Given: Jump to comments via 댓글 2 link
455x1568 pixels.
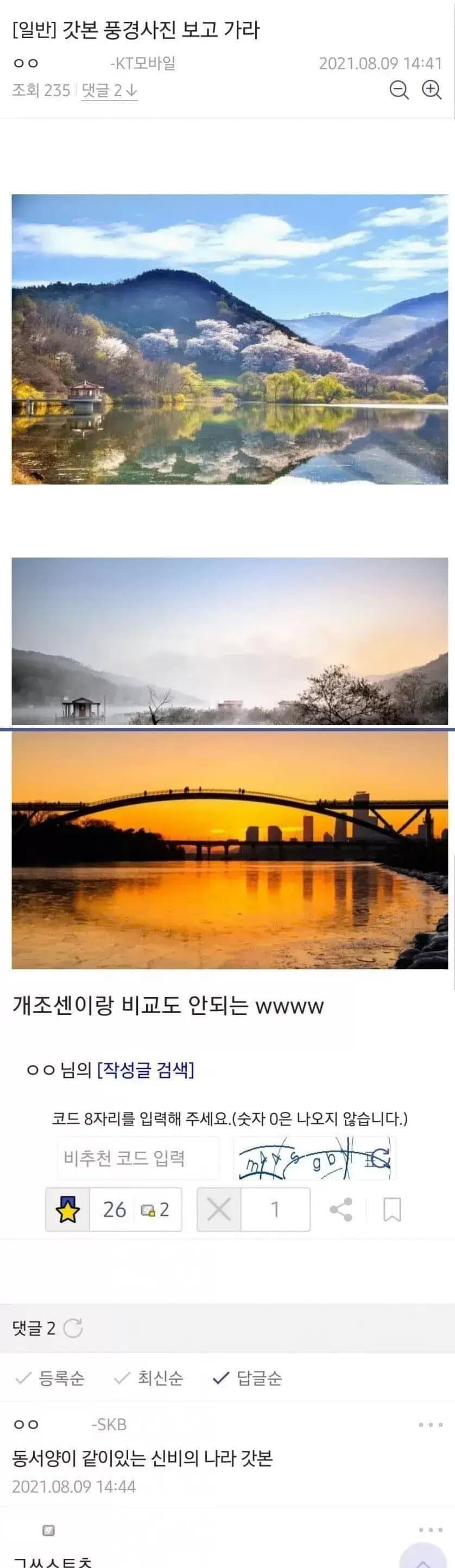Looking at the screenshot, I should (x=109, y=91).
